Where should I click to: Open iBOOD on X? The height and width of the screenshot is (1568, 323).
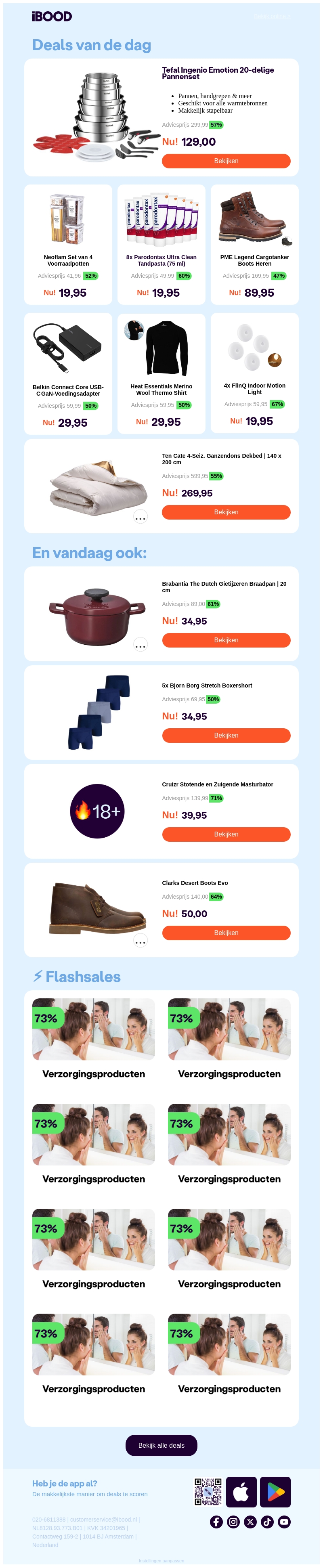(250, 1522)
